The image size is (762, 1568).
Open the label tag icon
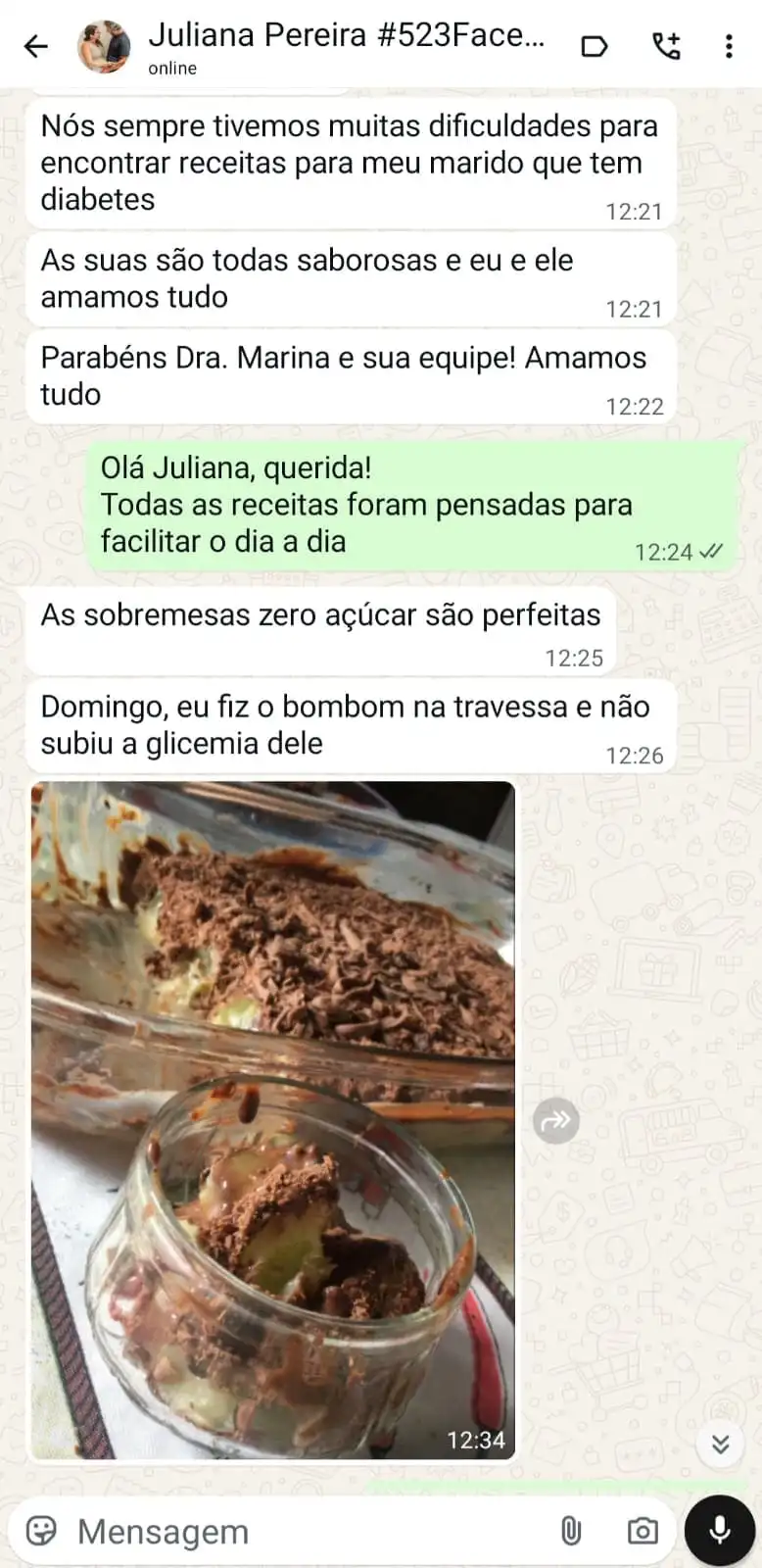tap(595, 46)
